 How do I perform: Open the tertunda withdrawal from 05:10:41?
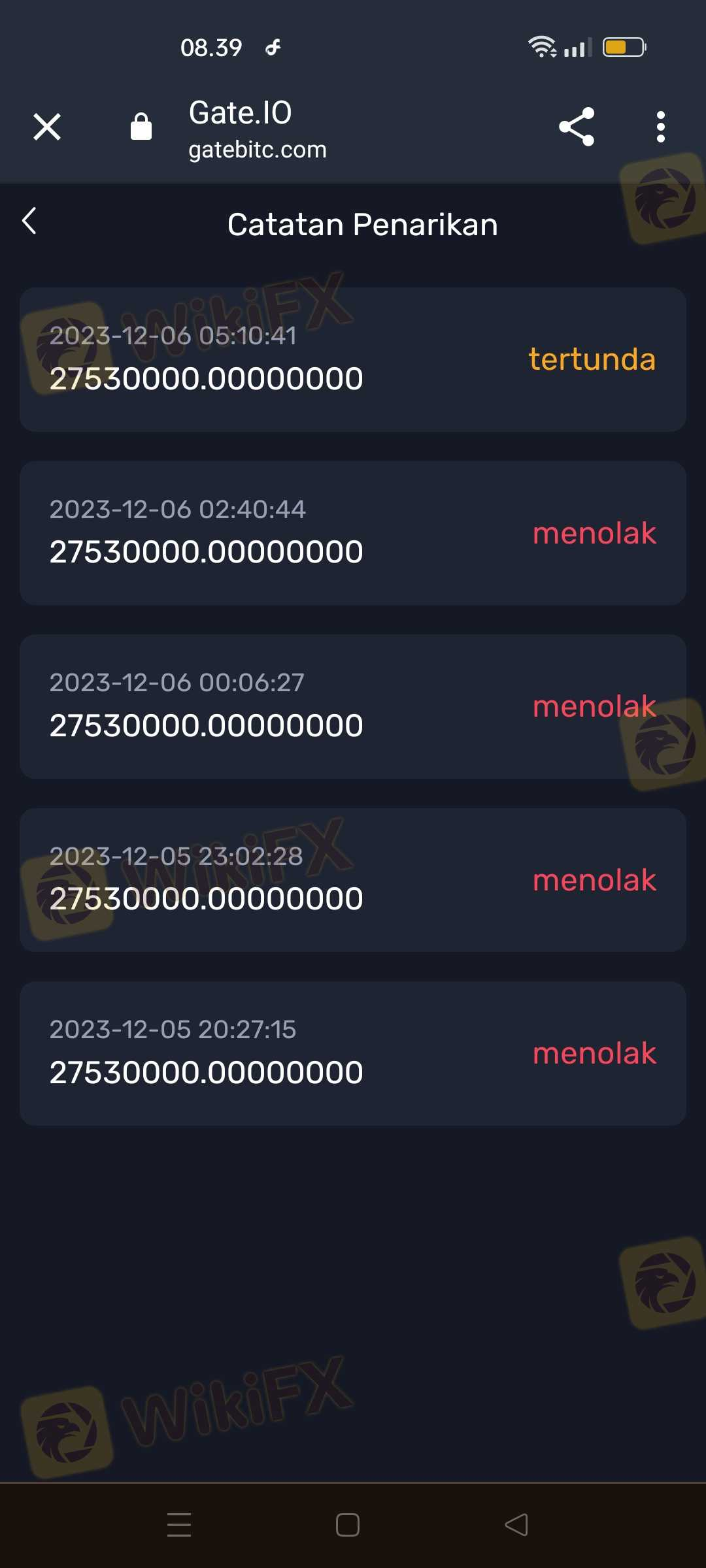pyautogui.click(x=353, y=359)
